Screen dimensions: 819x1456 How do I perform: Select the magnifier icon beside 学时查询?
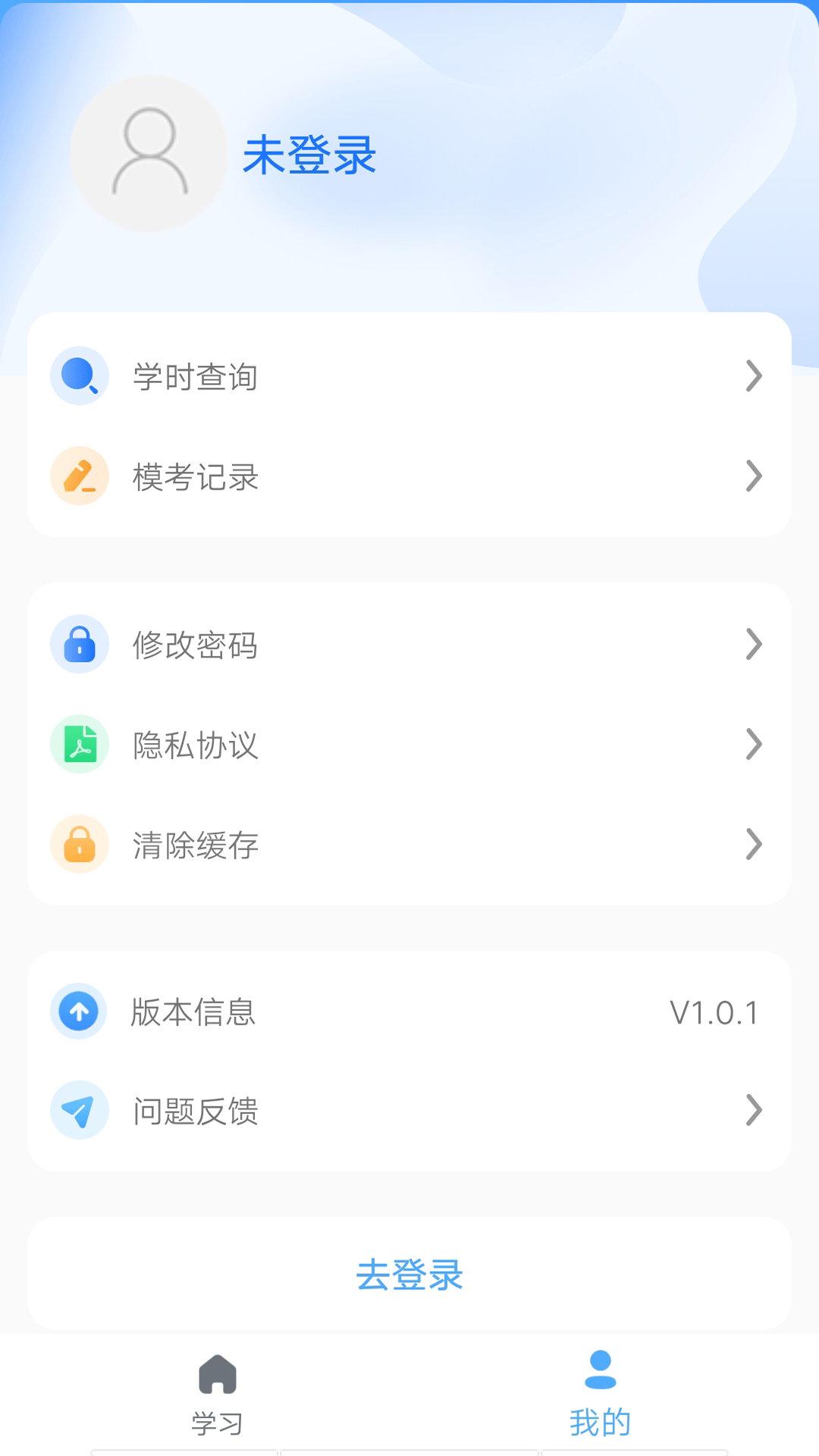tap(79, 375)
